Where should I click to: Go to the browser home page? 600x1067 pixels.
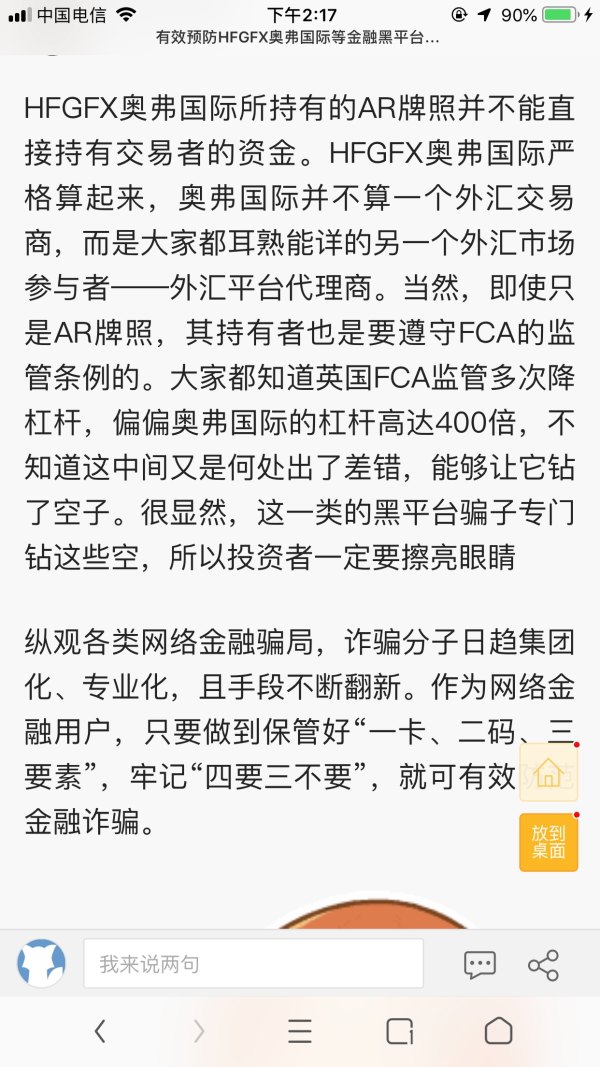[498, 1031]
